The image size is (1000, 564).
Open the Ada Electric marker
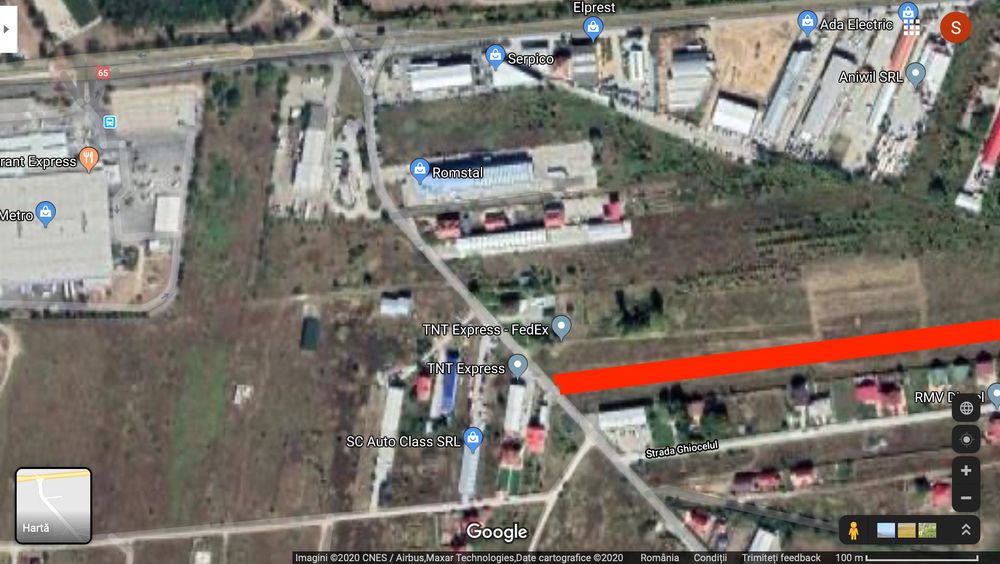click(807, 21)
